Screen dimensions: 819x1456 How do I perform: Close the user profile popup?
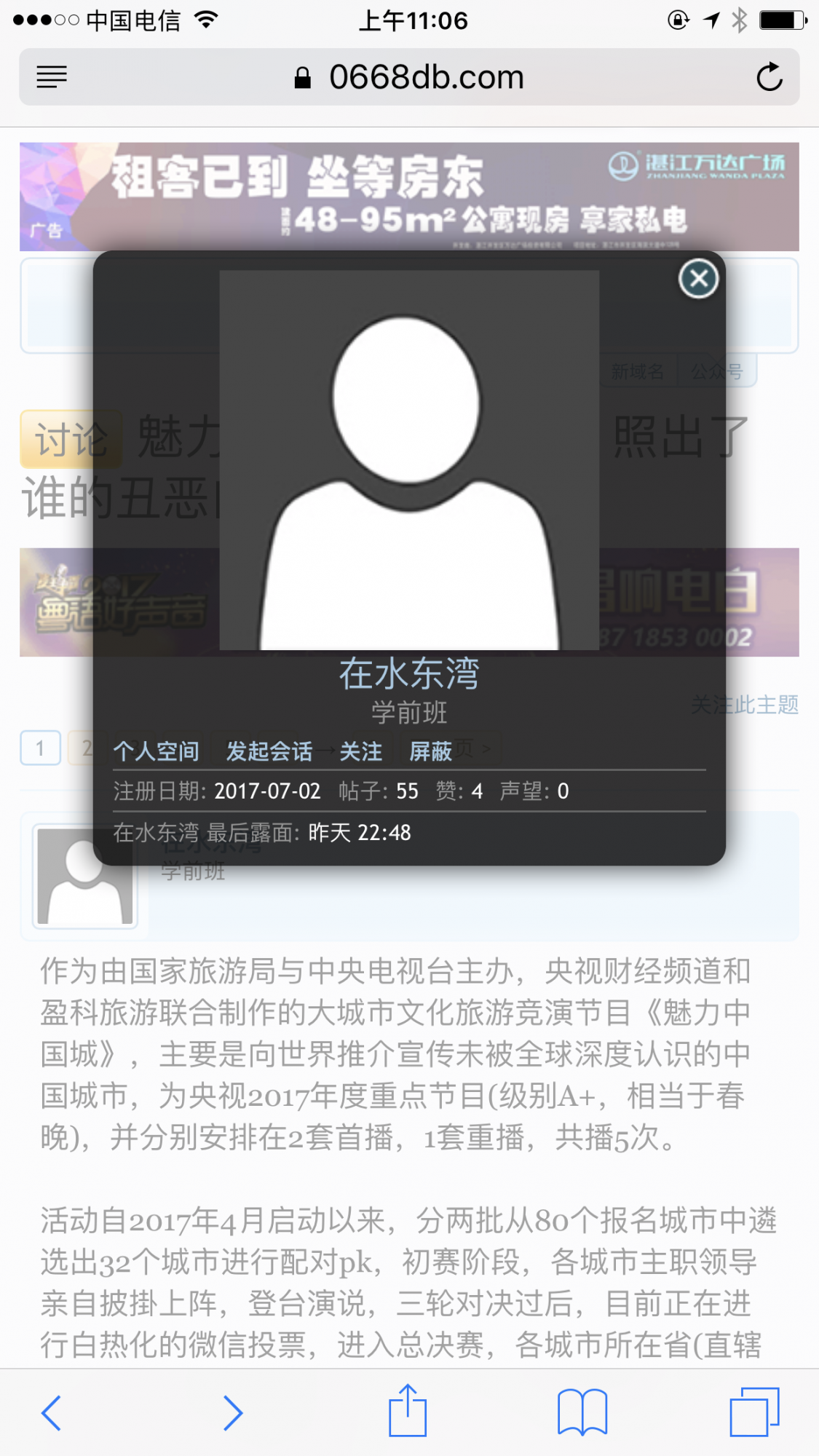[698, 279]
